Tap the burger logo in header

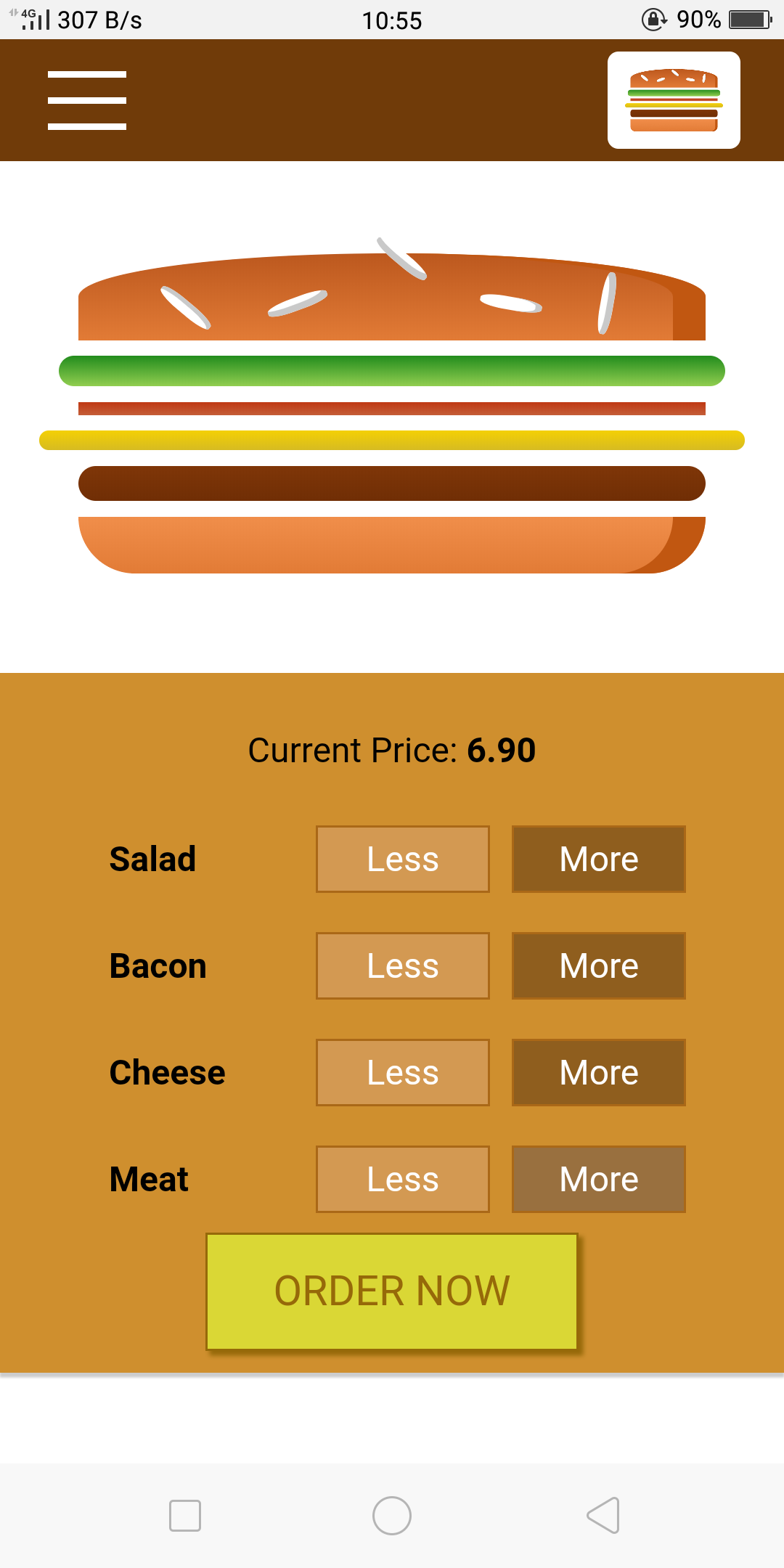674,100
